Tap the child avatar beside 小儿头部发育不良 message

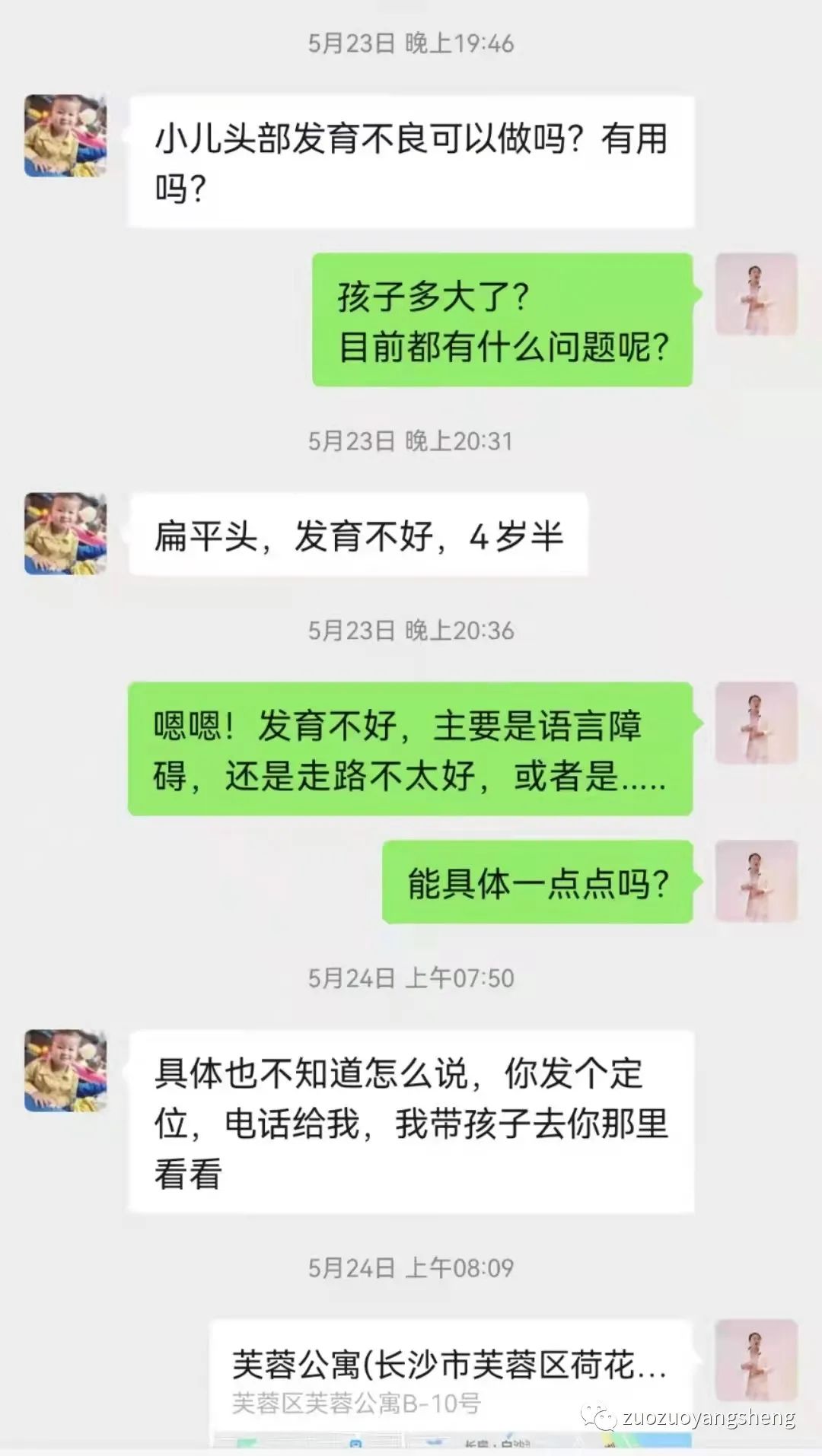click(65, 136)
